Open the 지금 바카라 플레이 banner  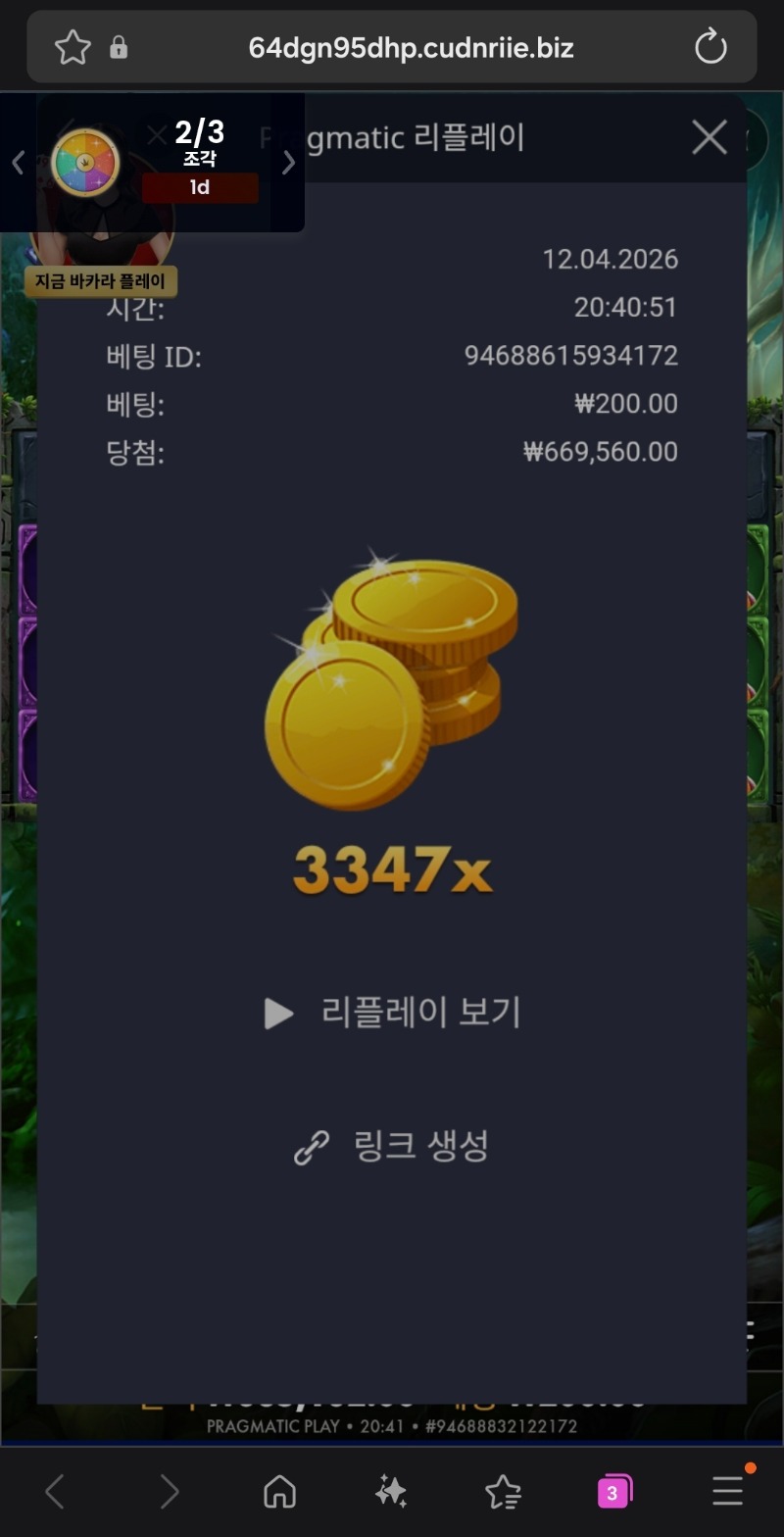[101, 281]
